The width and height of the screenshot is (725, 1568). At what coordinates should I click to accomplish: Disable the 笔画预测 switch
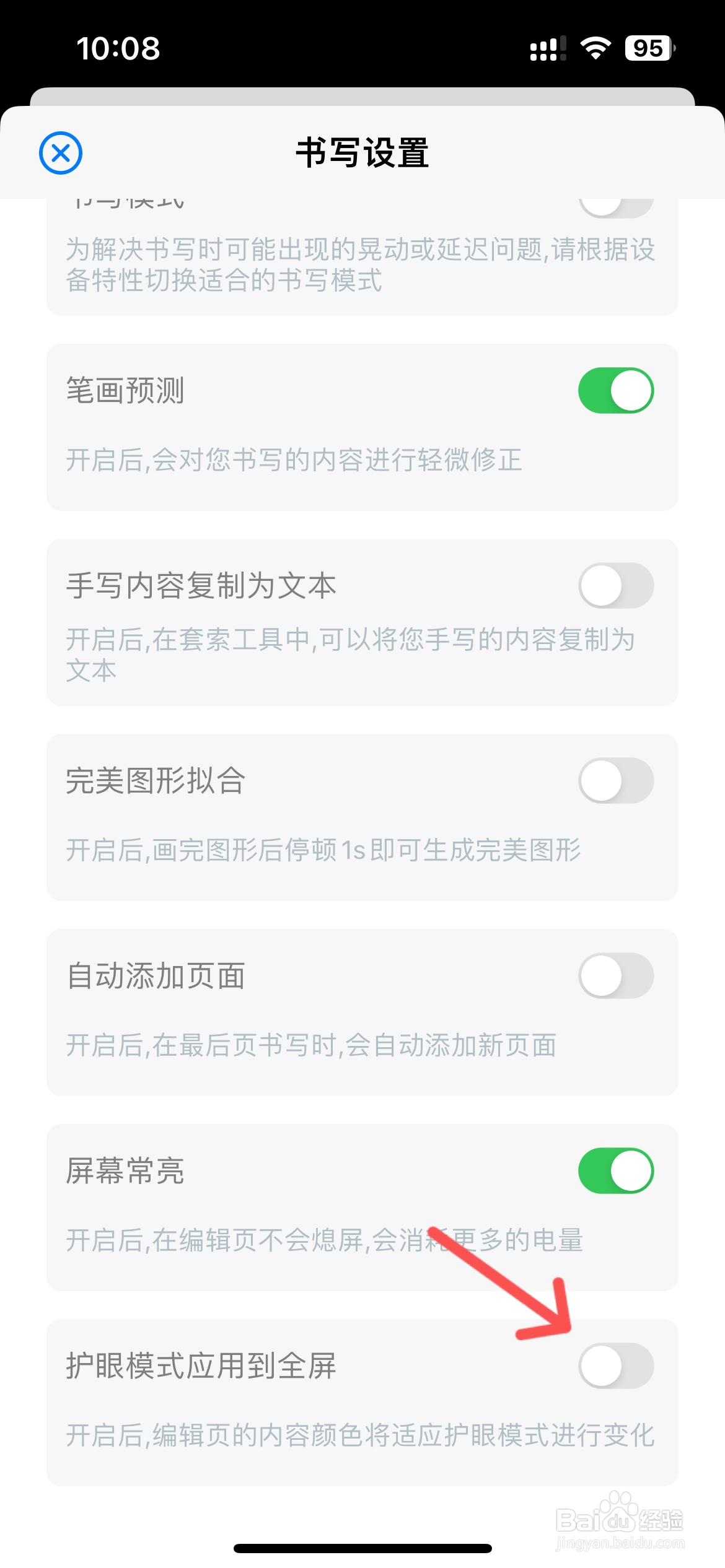coord(615,390)
